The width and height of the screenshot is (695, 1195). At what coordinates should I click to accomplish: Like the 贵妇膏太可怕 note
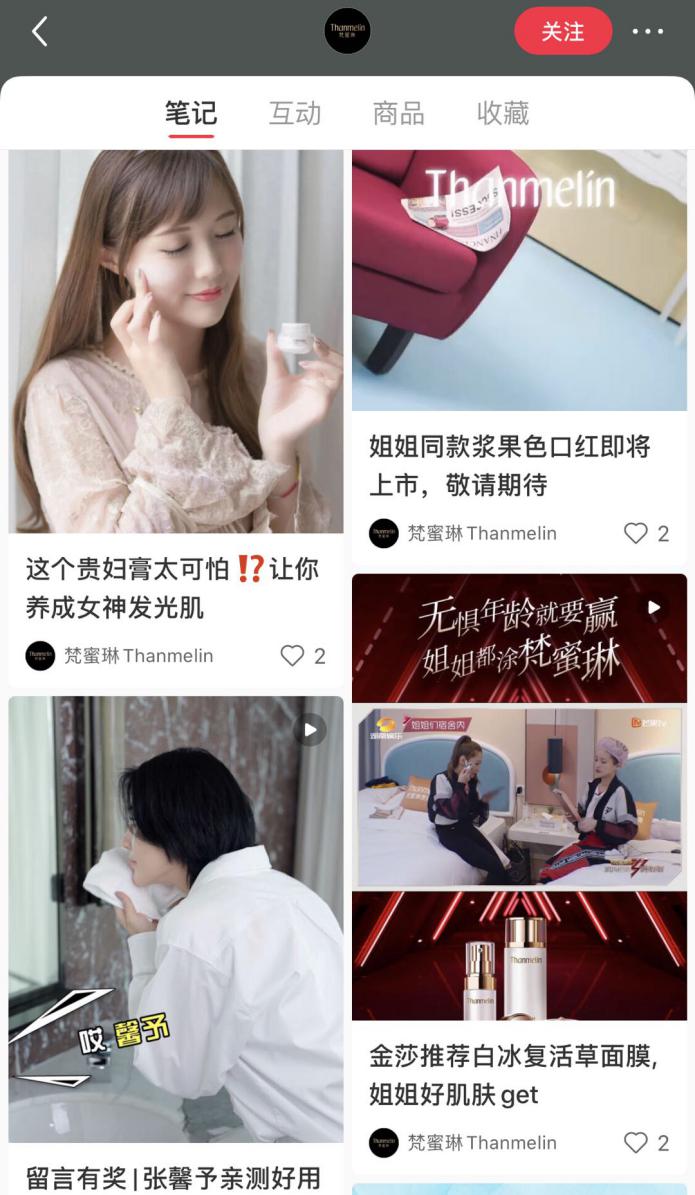pyautogui.click(x=292, y=656)
